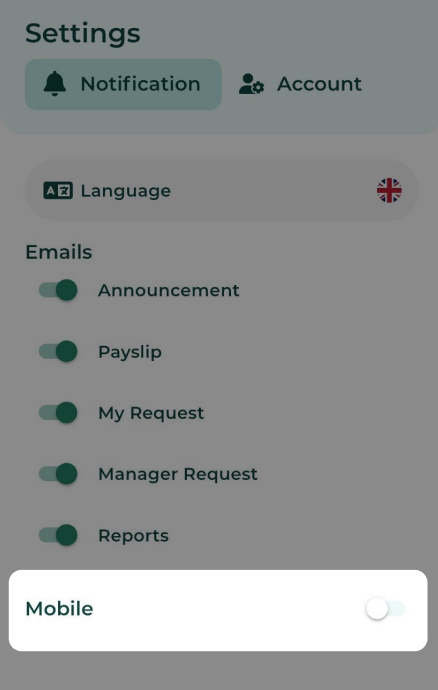Turn off Announcement emails

click(58, 290)
